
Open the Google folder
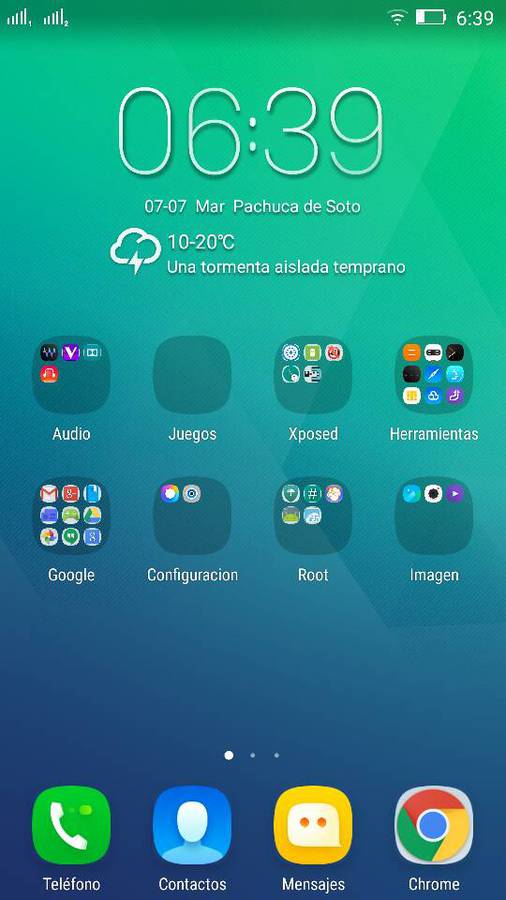(x=71, y=516)
